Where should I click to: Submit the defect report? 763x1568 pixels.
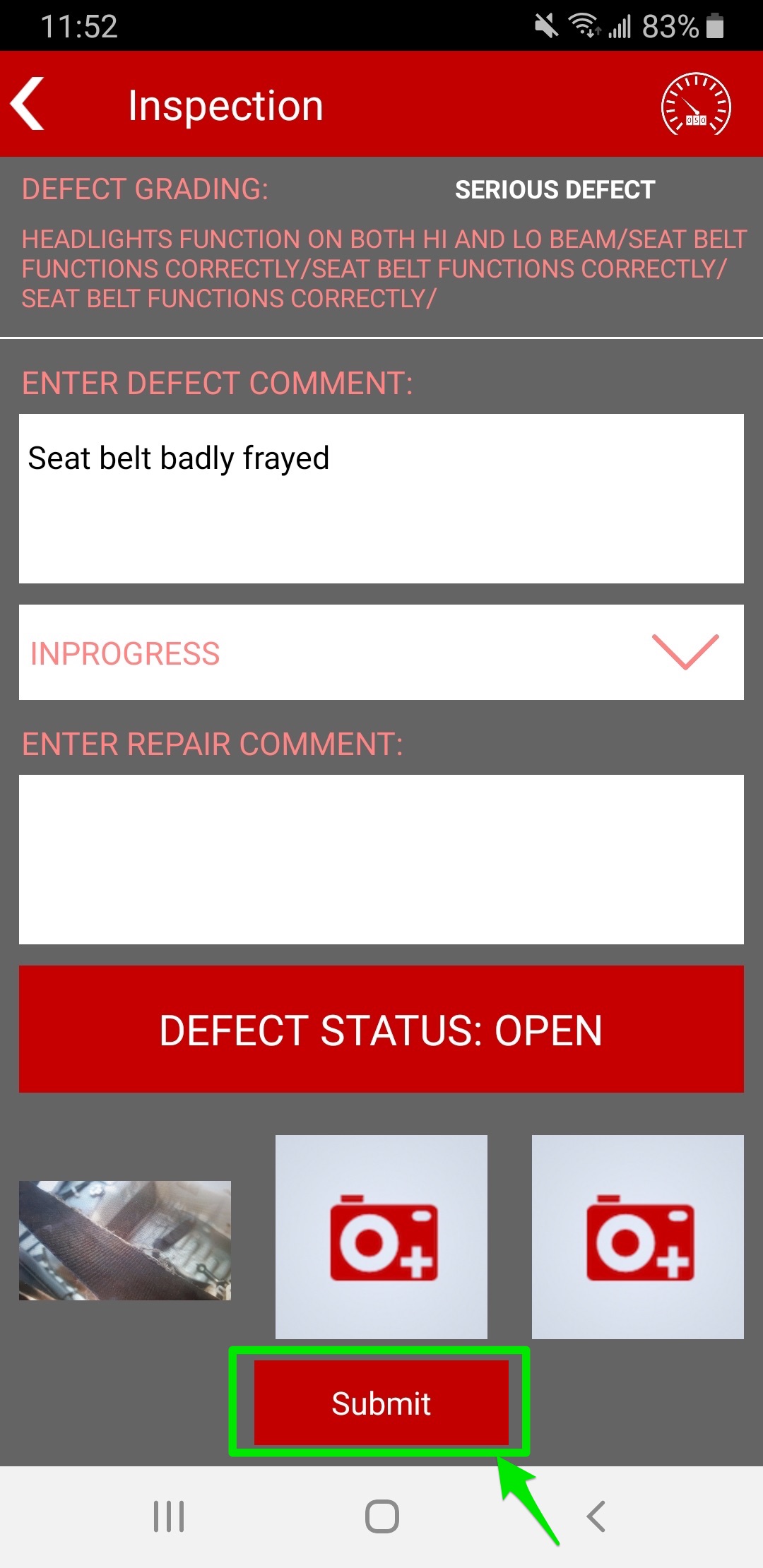coord(381,1403)
